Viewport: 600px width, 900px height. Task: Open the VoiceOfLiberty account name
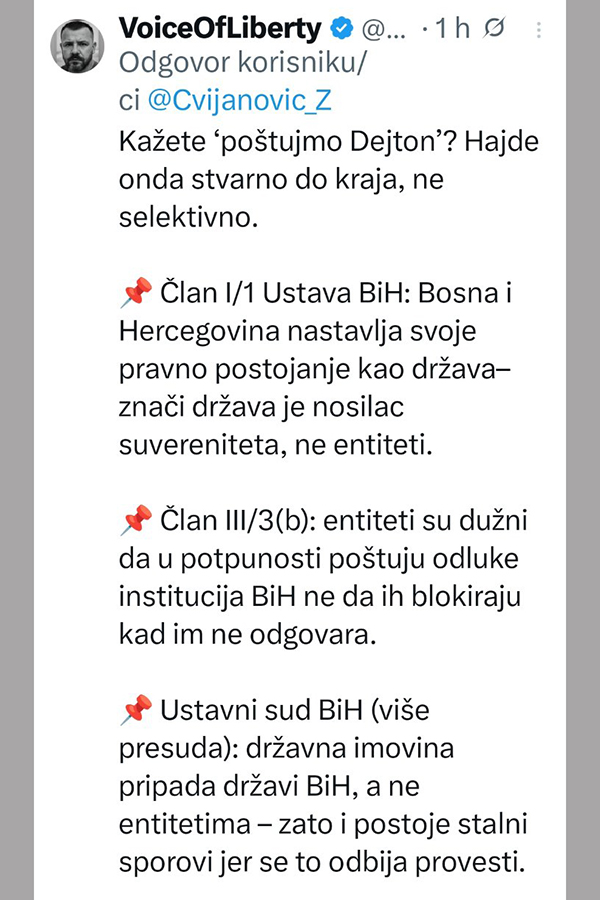[220, 28]
